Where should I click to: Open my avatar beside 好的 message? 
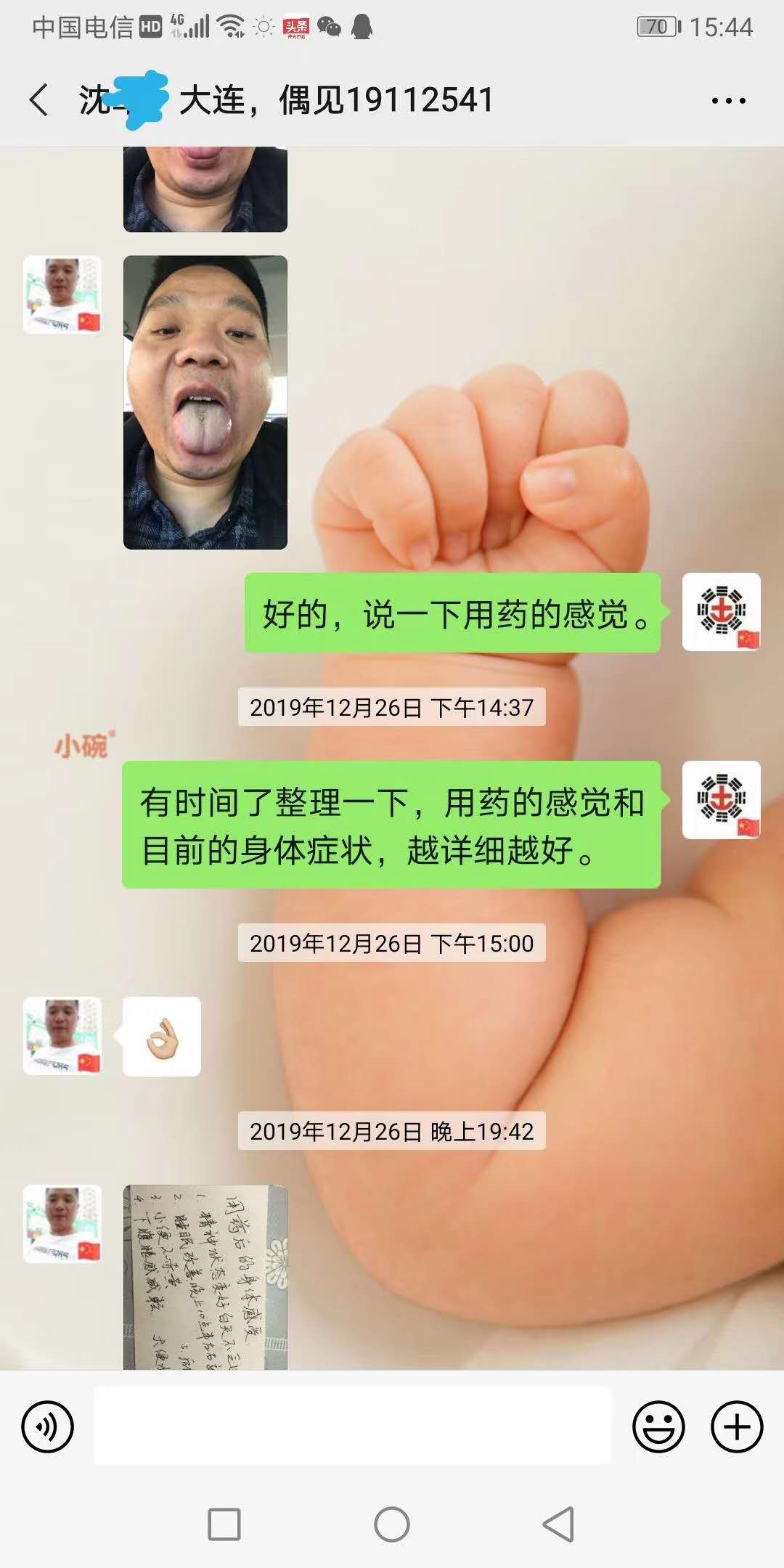pos(721,612)
